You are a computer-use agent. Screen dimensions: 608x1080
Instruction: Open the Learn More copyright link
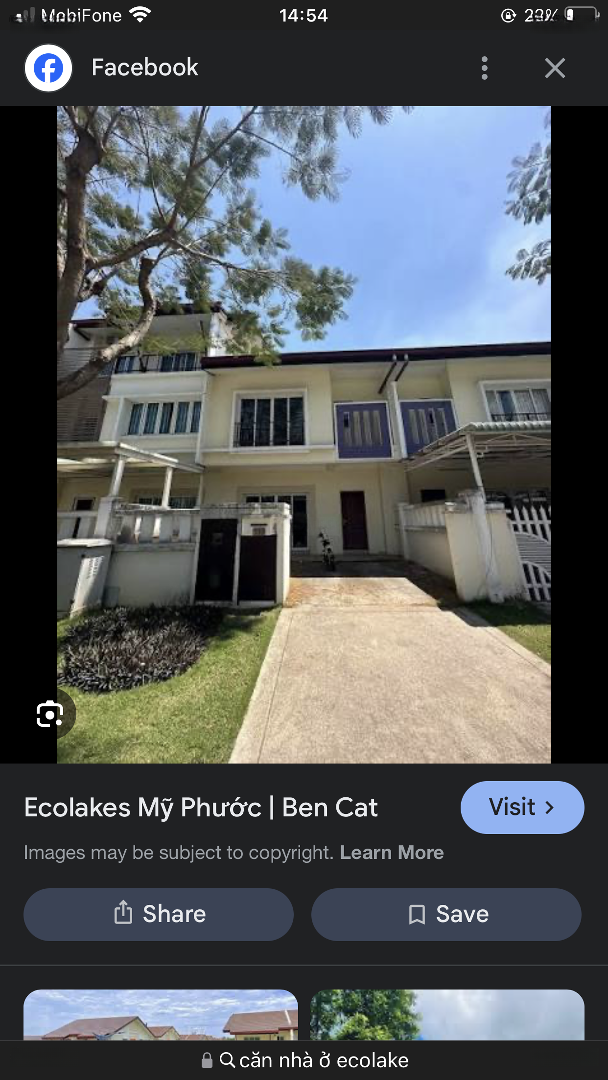click(x=391, y=853)
